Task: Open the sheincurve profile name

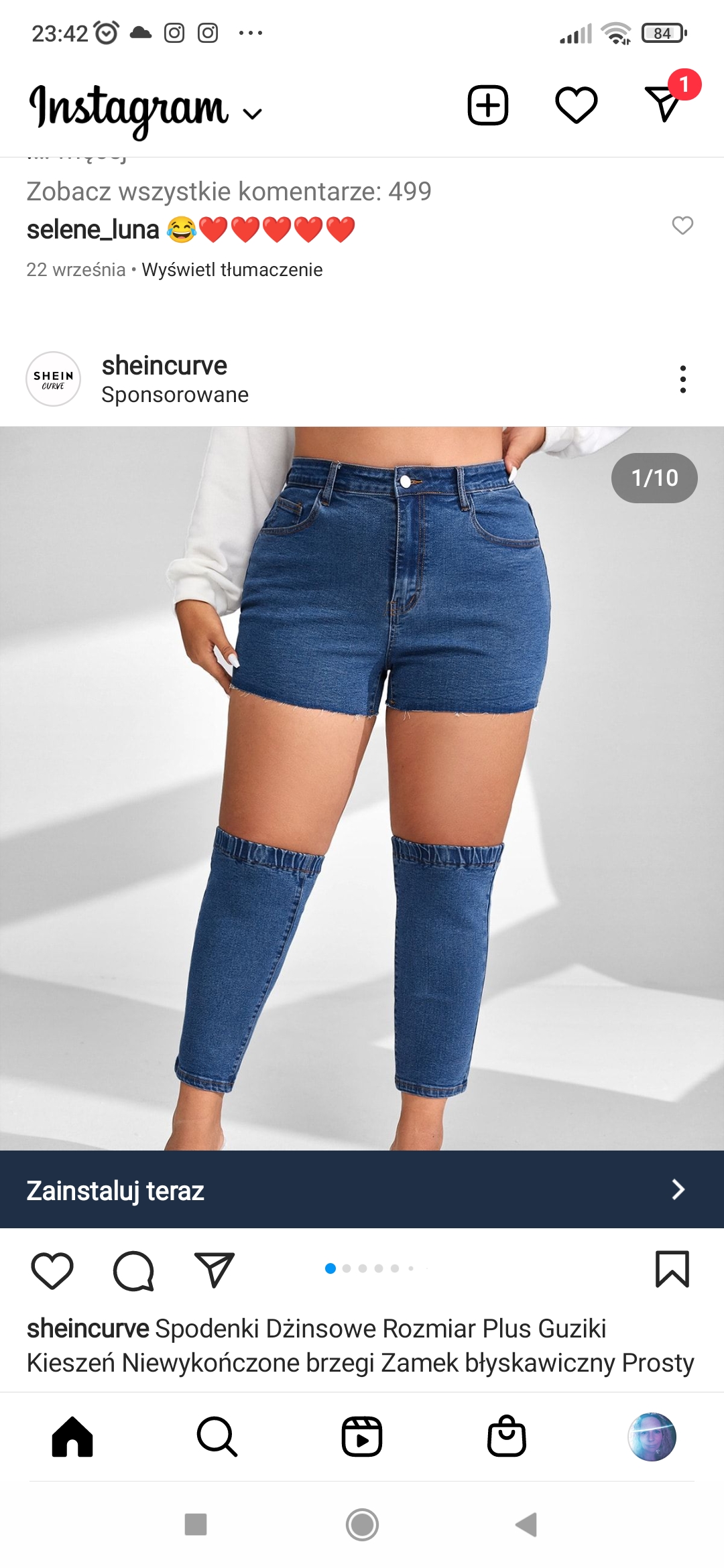Action: pyautogui.click(x=164, y=365)
